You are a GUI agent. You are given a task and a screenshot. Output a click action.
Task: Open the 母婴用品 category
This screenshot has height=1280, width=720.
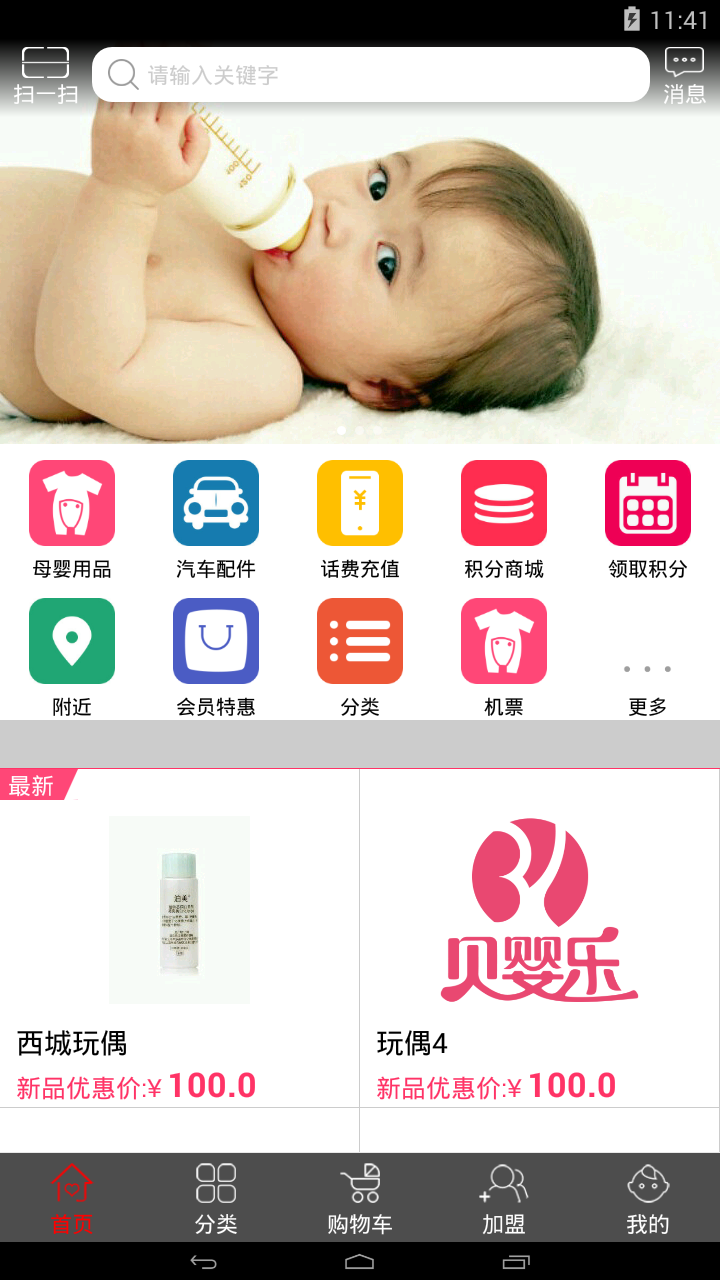pyautogui.click(x=72, y=520)
